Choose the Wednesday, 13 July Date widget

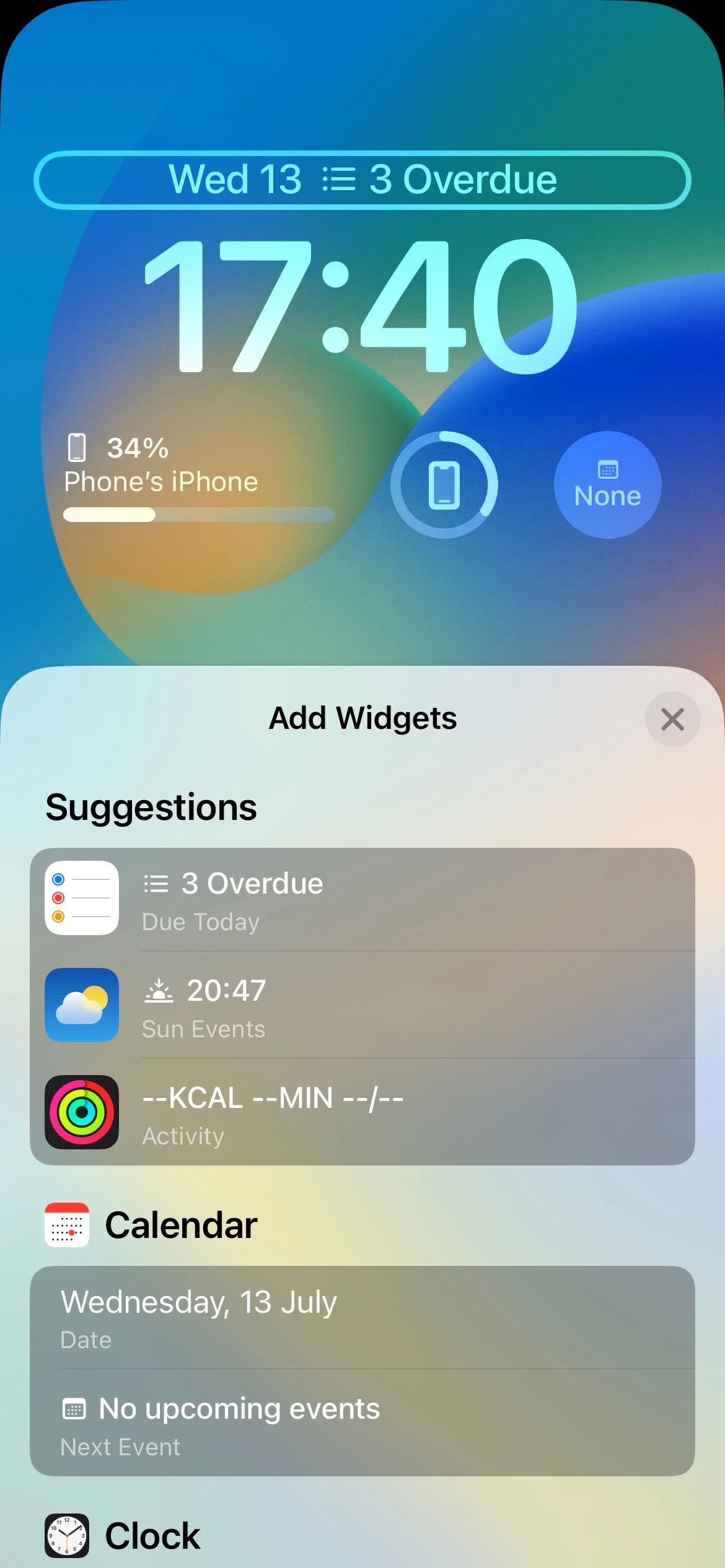coord(362,1318)
